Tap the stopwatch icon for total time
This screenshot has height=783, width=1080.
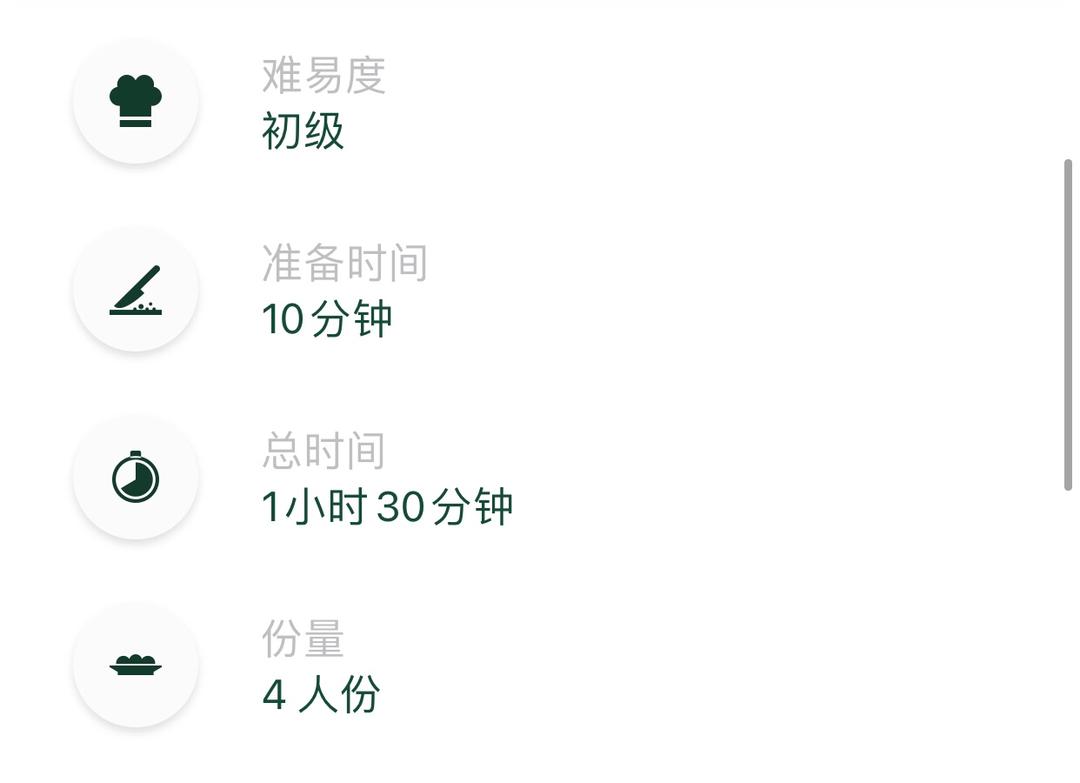coord(135,477)
